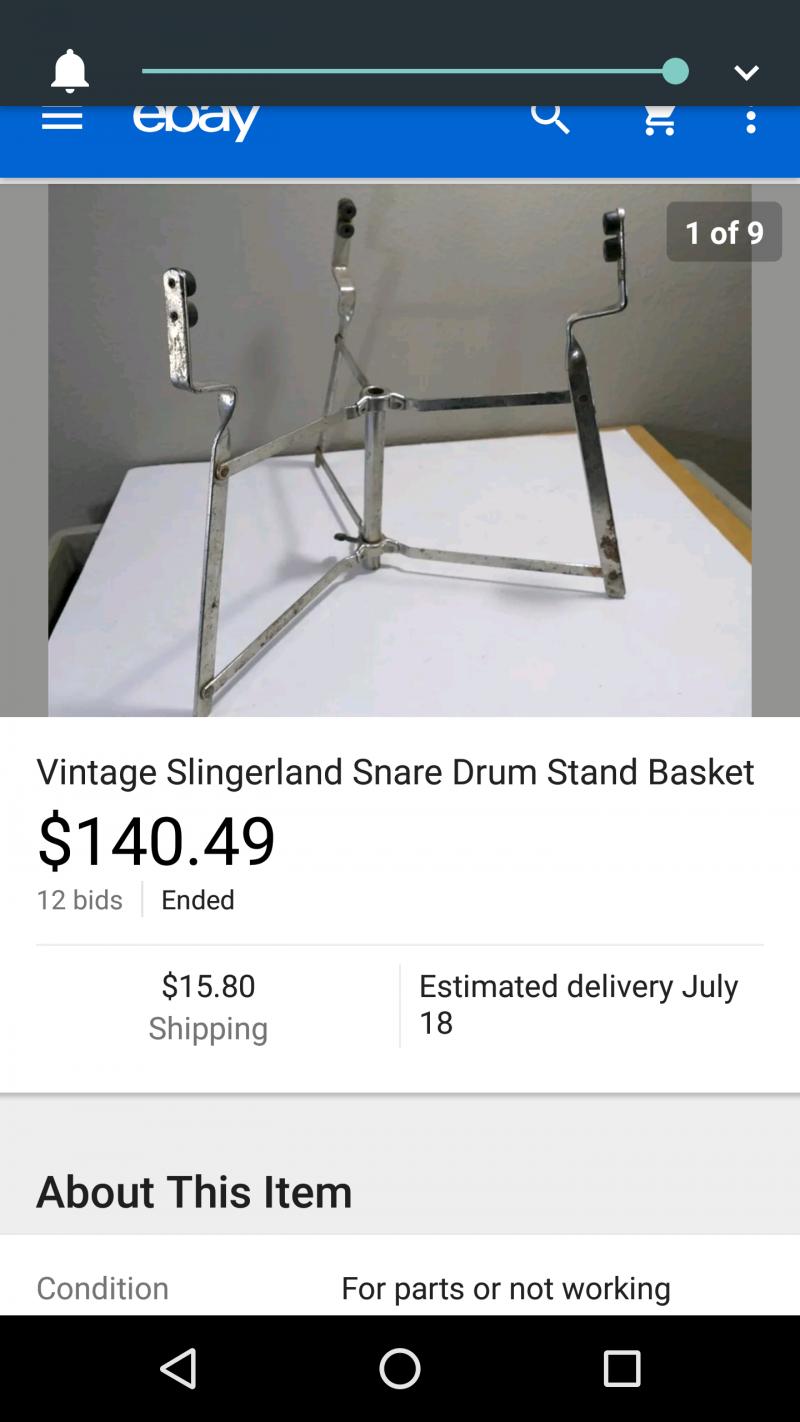The height and width of the screenshot is (1422, 800).
Task: Search eBay with the magnifier icon
Action: tap(549, 119)
